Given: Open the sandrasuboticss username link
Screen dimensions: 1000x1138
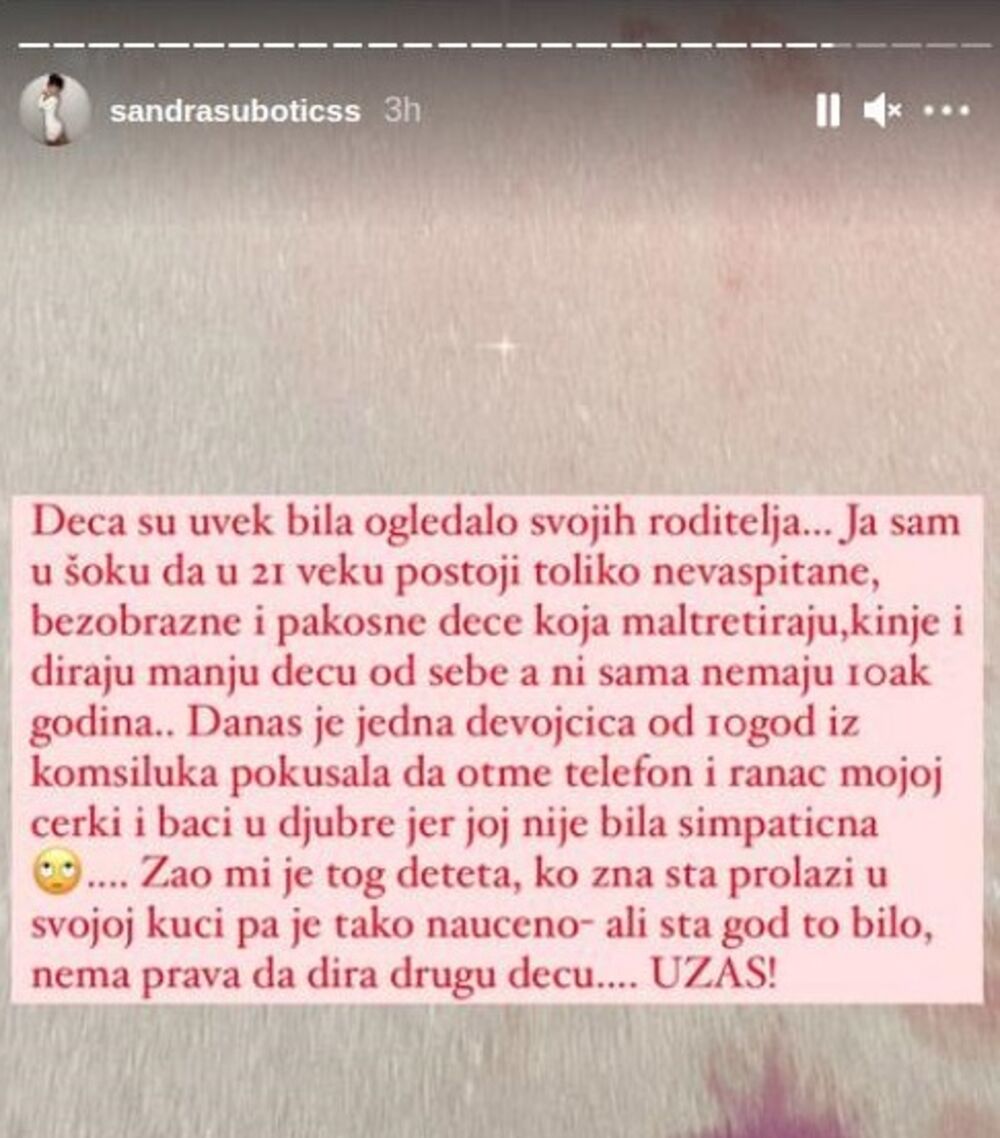Looking at the screenshot, I should click(235, 111).
